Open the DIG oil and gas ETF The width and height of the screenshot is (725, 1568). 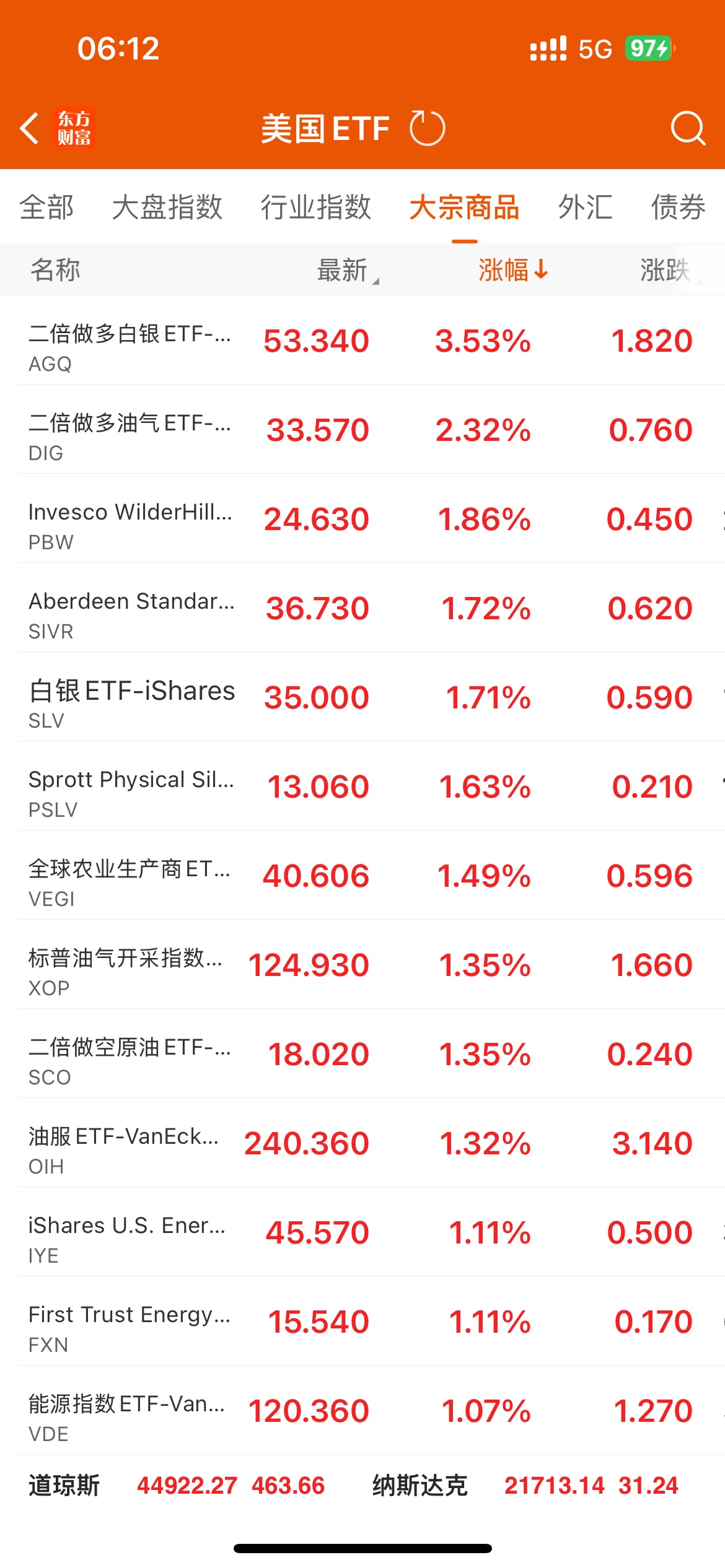(x=362, y=429)
